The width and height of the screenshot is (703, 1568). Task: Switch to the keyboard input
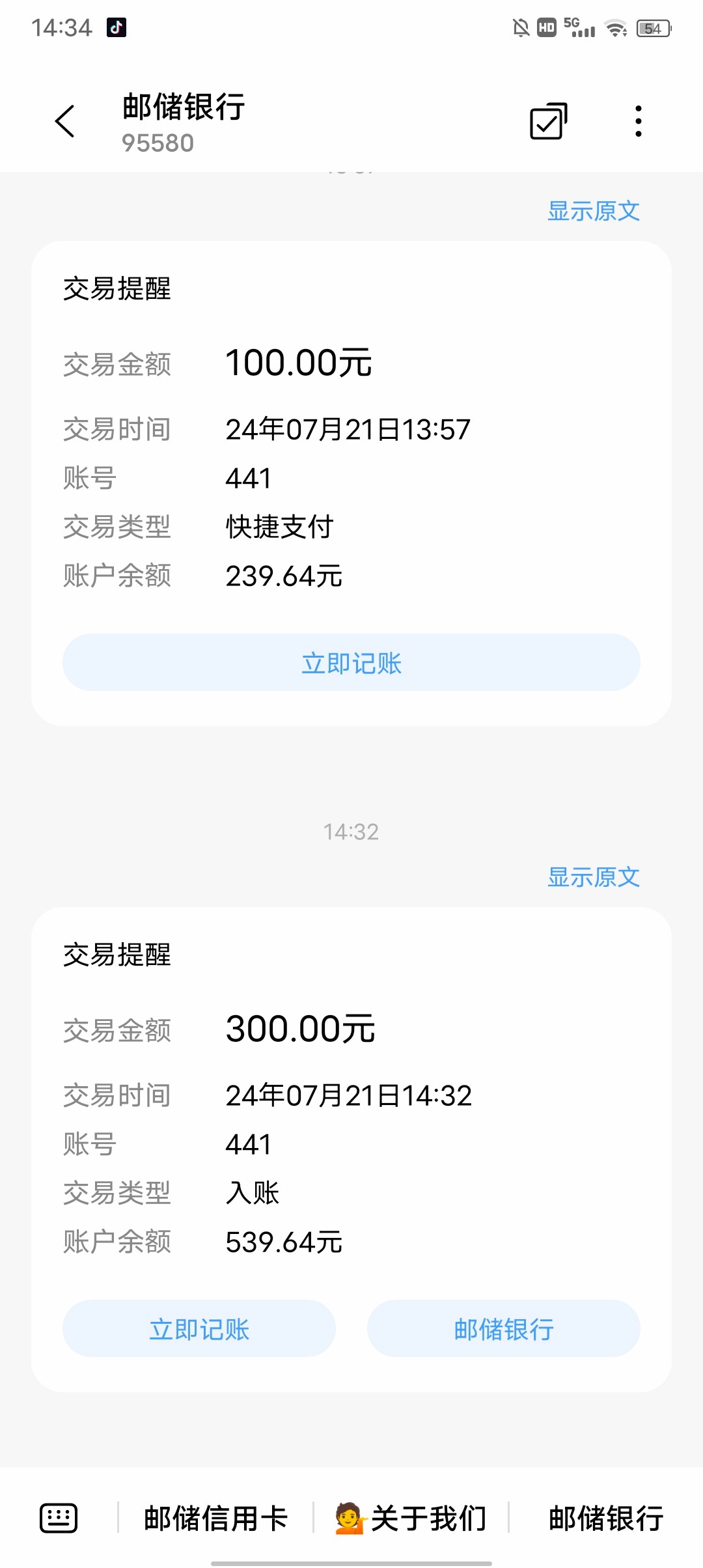[59, 1519]
